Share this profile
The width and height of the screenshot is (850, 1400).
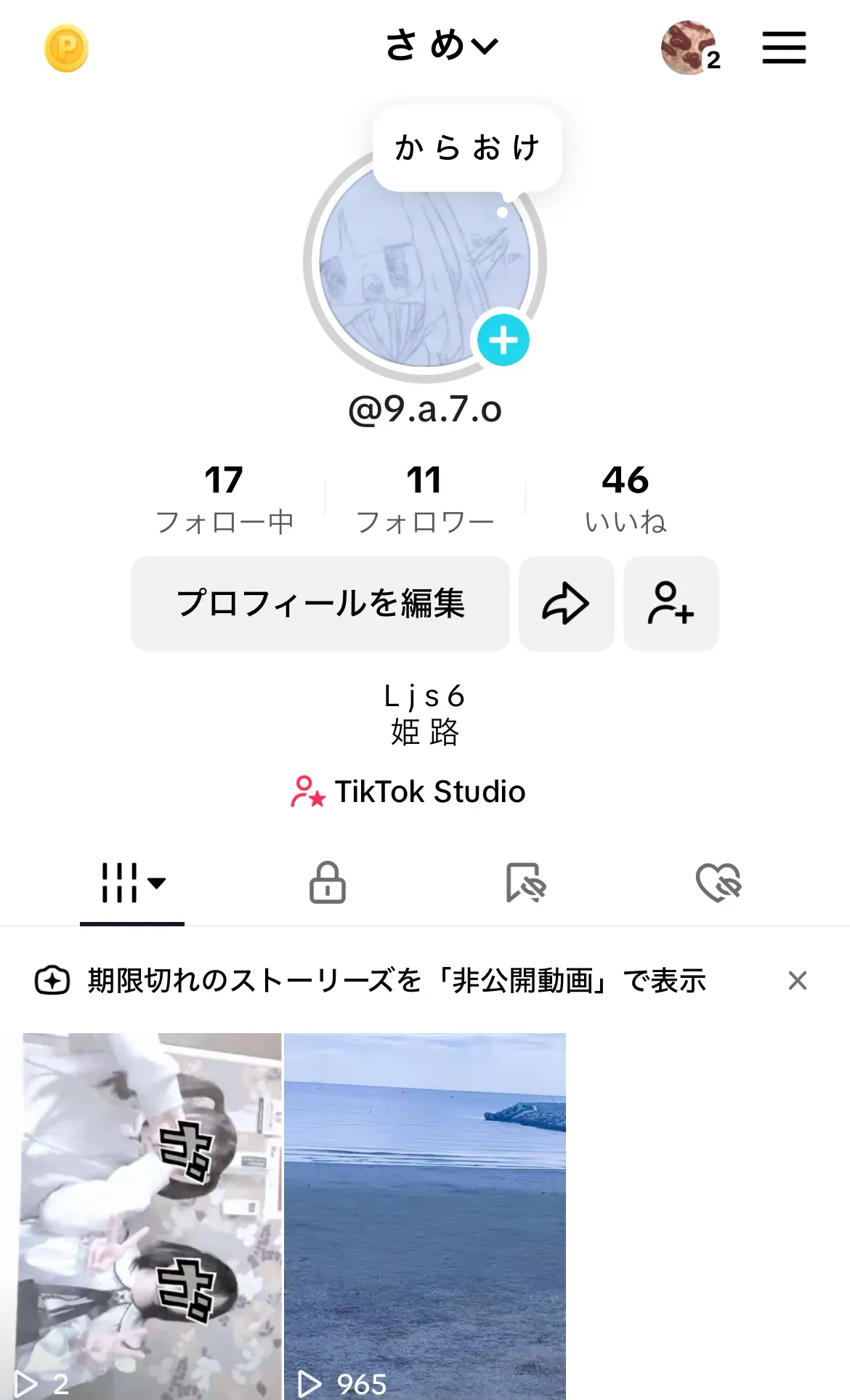pyautogui.click(x=566, y=603)
